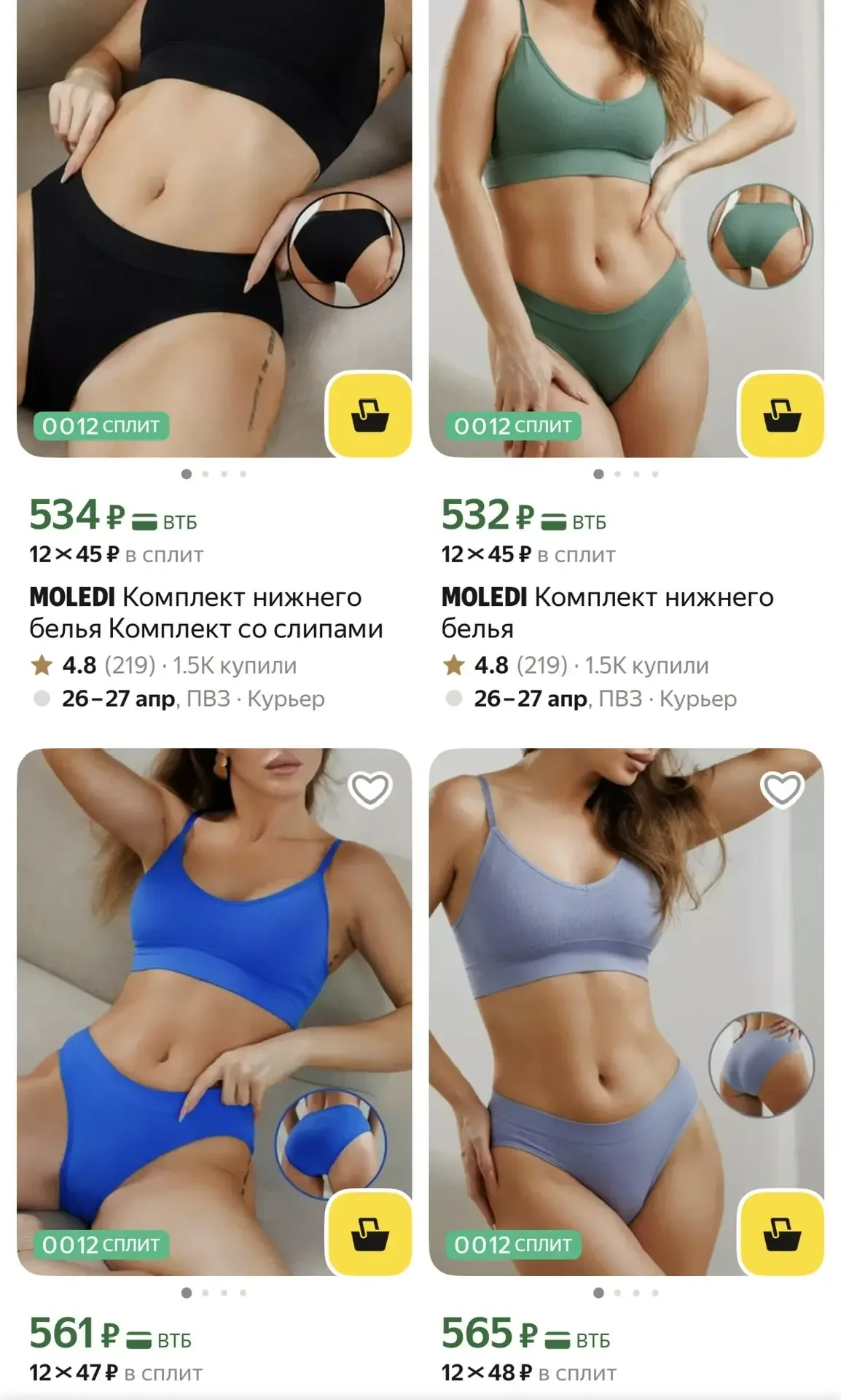This screenshot has height=1400, width=841.
Task: Add the 561 ₽ blue set to cart
Action: [x=369, y=1233]
